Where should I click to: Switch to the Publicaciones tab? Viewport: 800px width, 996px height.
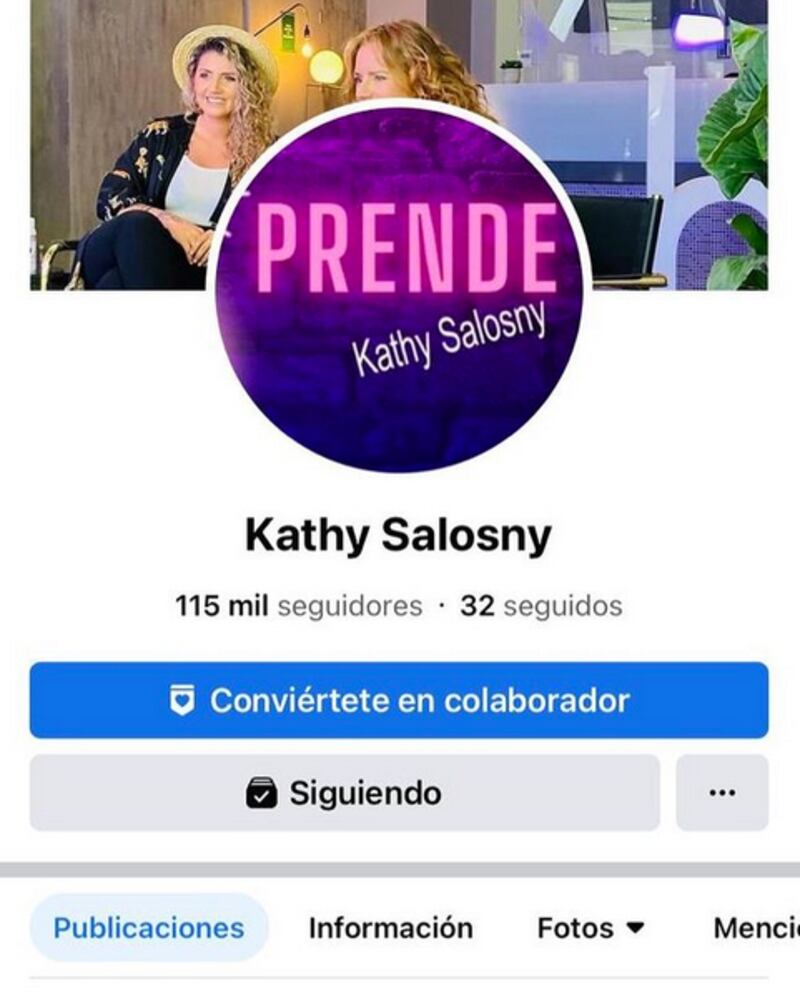coord(148,928)
